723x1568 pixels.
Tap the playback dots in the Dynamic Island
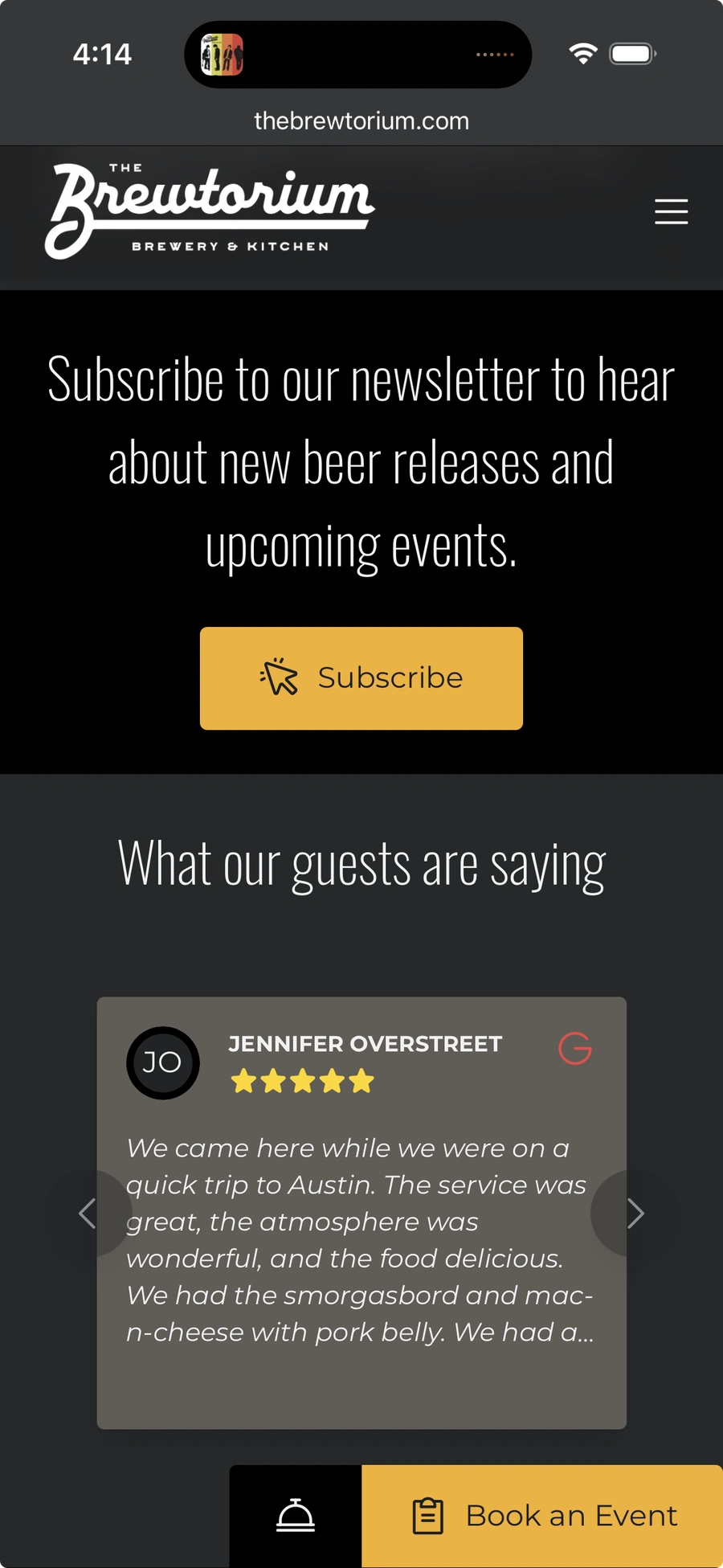[x=495, y=54]
